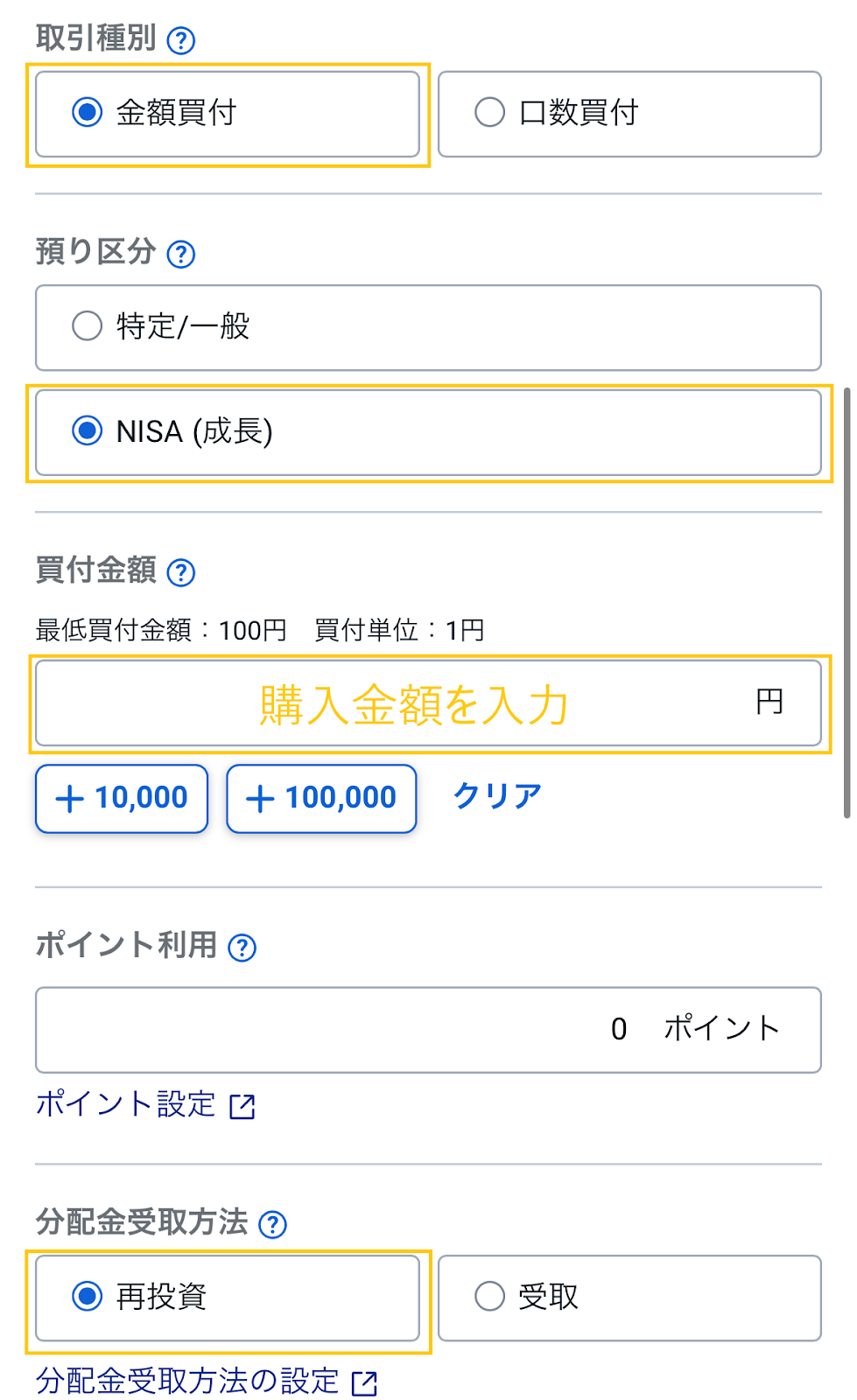Open help icon next to ポイント利用
This screenshot has height=1400, width=857.
point(242,948)
